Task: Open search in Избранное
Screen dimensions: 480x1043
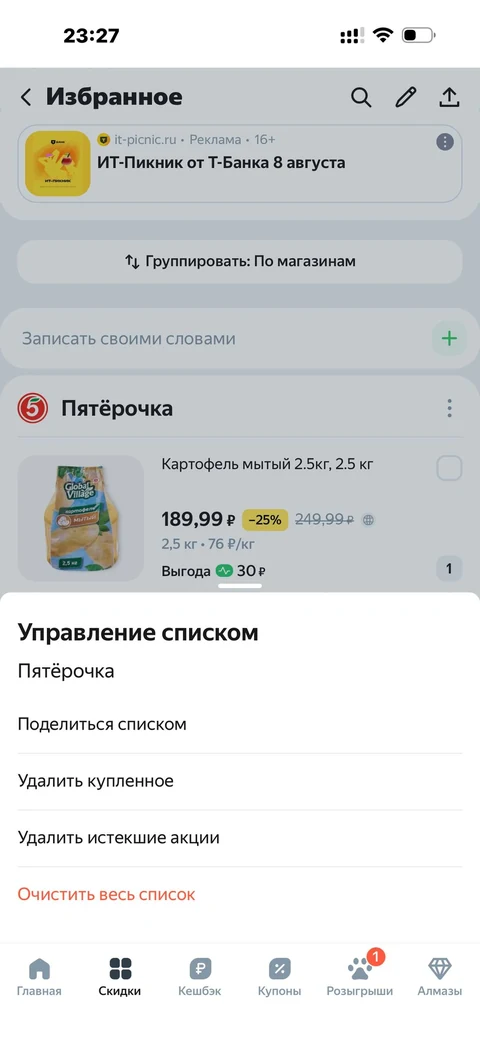Action: [x=361, y=98]
